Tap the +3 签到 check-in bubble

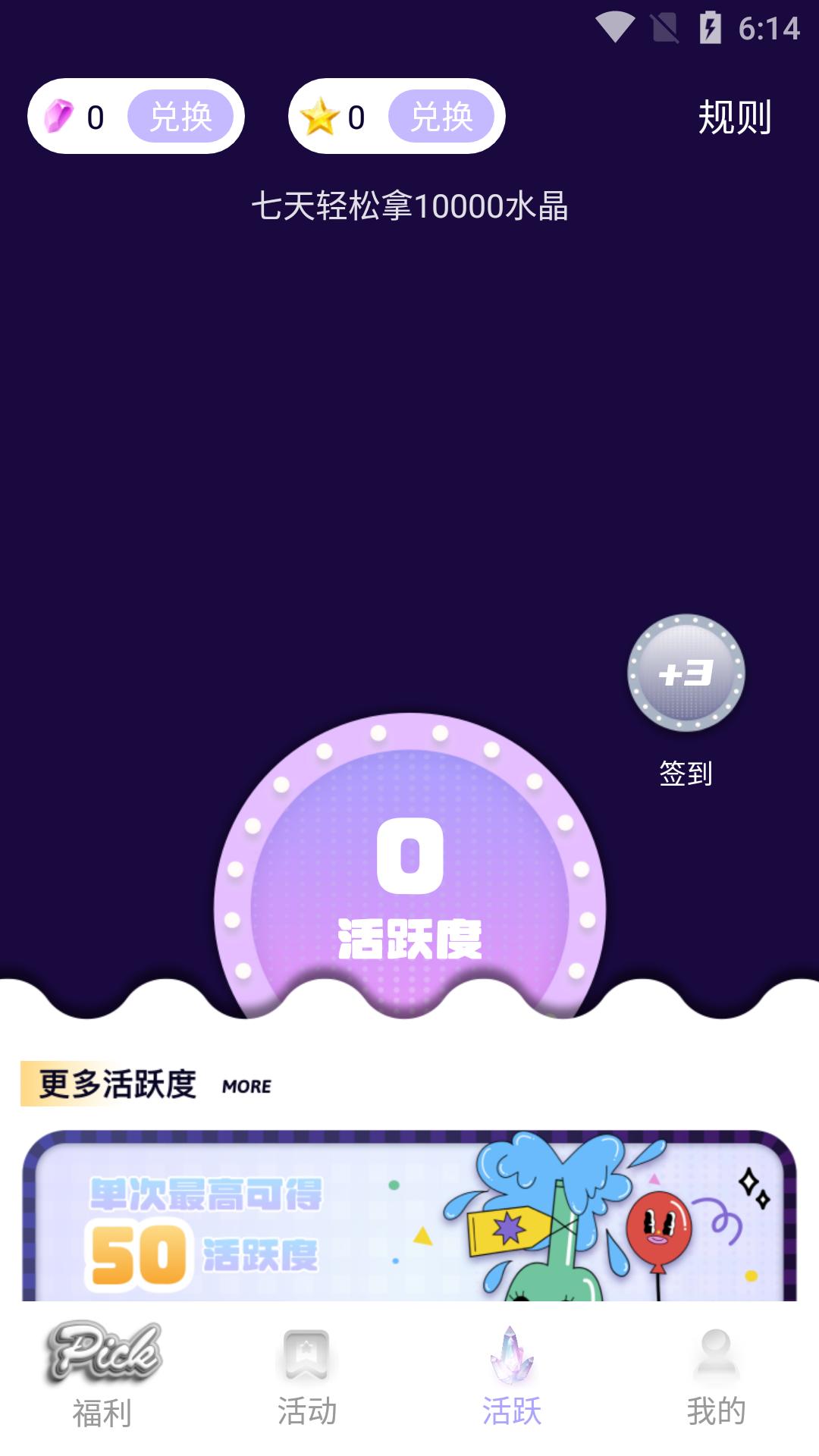686,673
